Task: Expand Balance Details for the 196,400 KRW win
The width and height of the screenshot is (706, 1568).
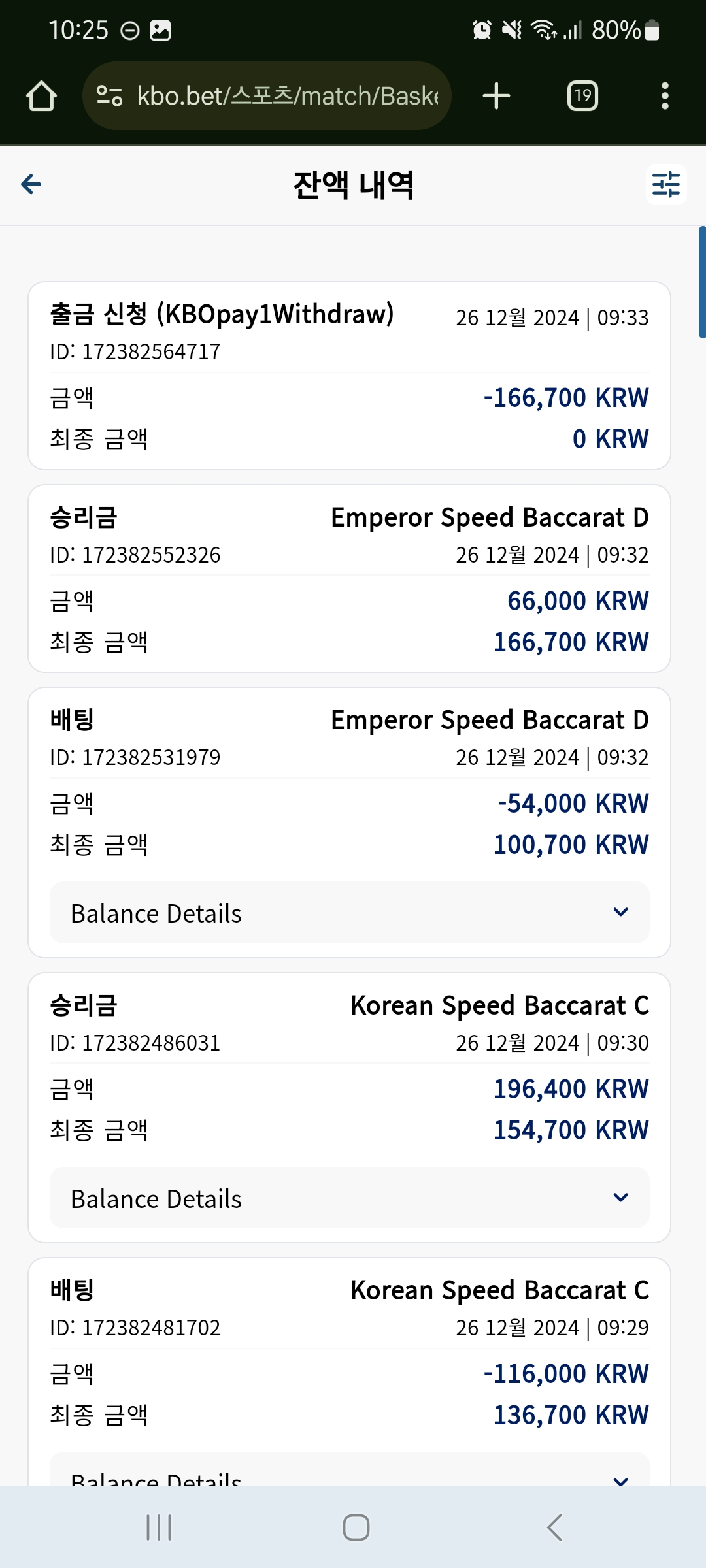Action: tap(350, 1198)
